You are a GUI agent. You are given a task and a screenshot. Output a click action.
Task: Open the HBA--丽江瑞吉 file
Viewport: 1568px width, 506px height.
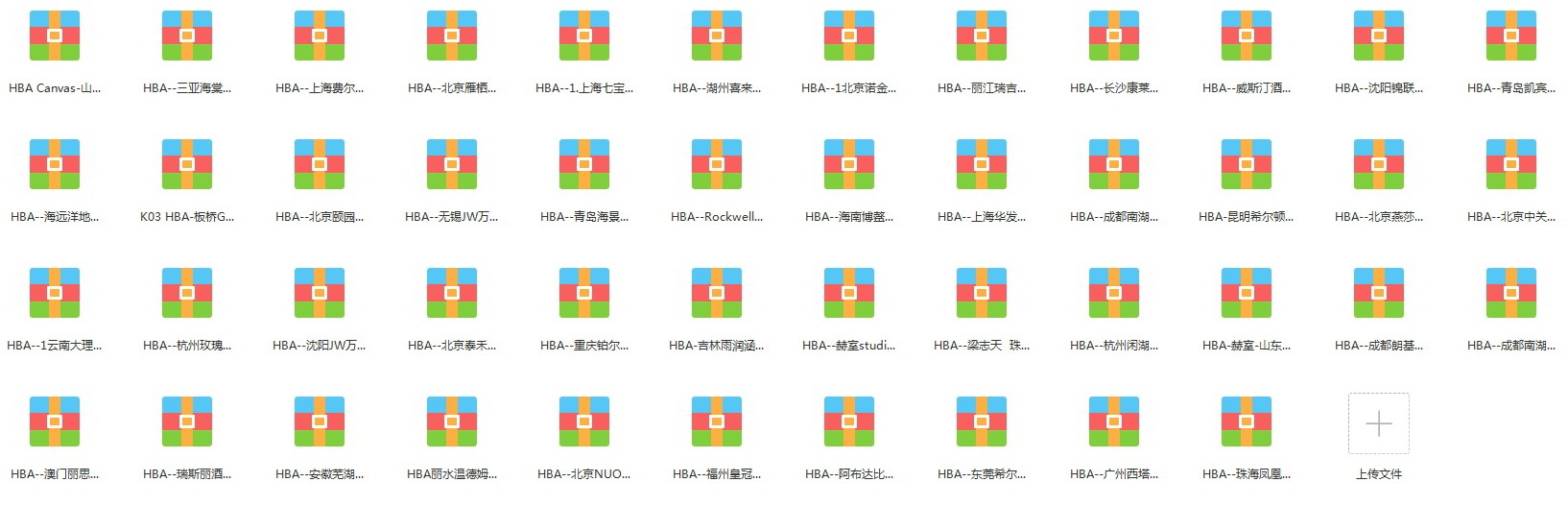[982, 36]
